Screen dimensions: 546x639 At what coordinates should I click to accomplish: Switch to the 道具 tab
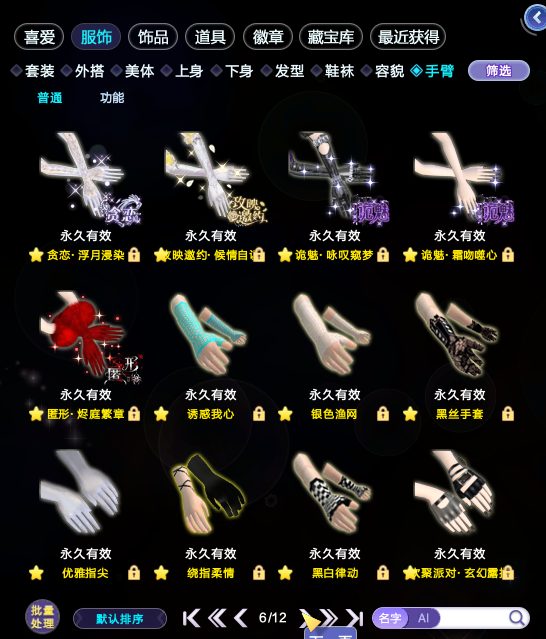pos(210,37)
